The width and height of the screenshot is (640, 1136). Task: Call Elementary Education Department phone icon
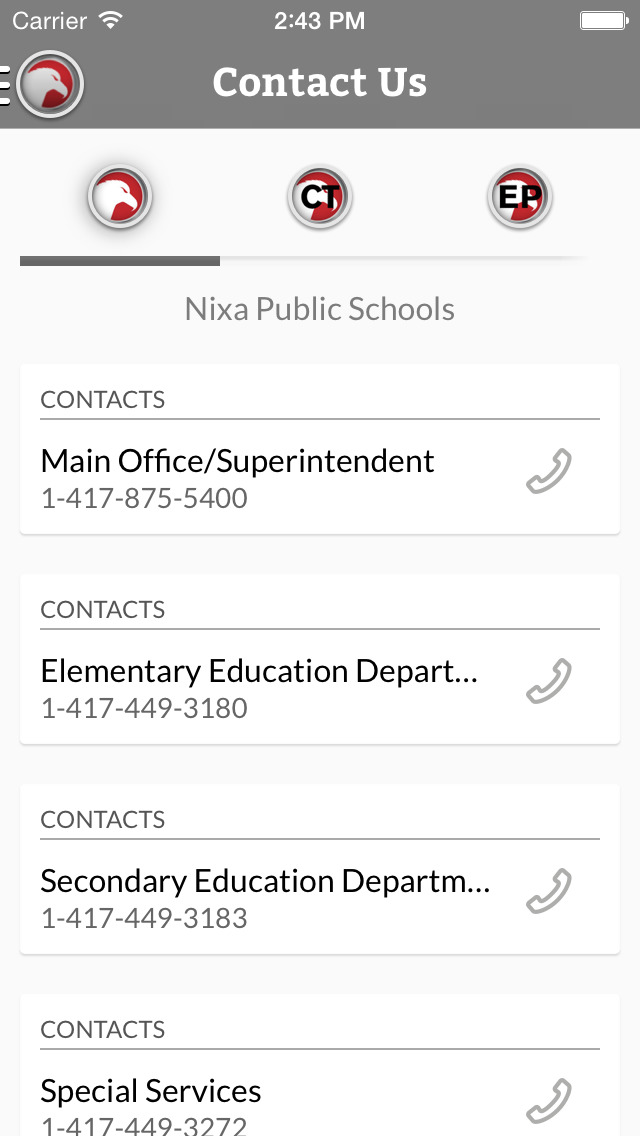(x=549, y=681)
